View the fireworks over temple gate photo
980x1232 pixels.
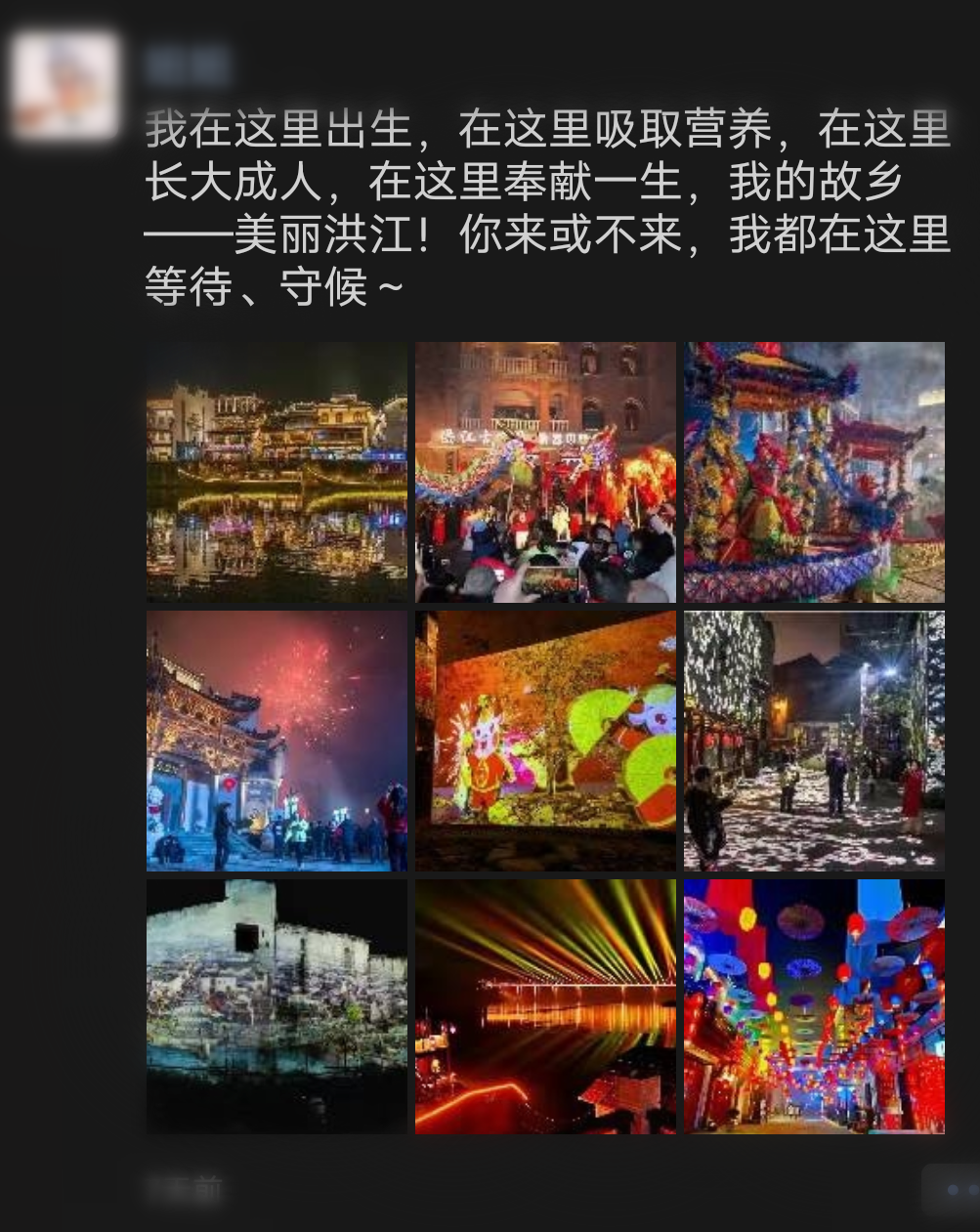pos(277,741)
